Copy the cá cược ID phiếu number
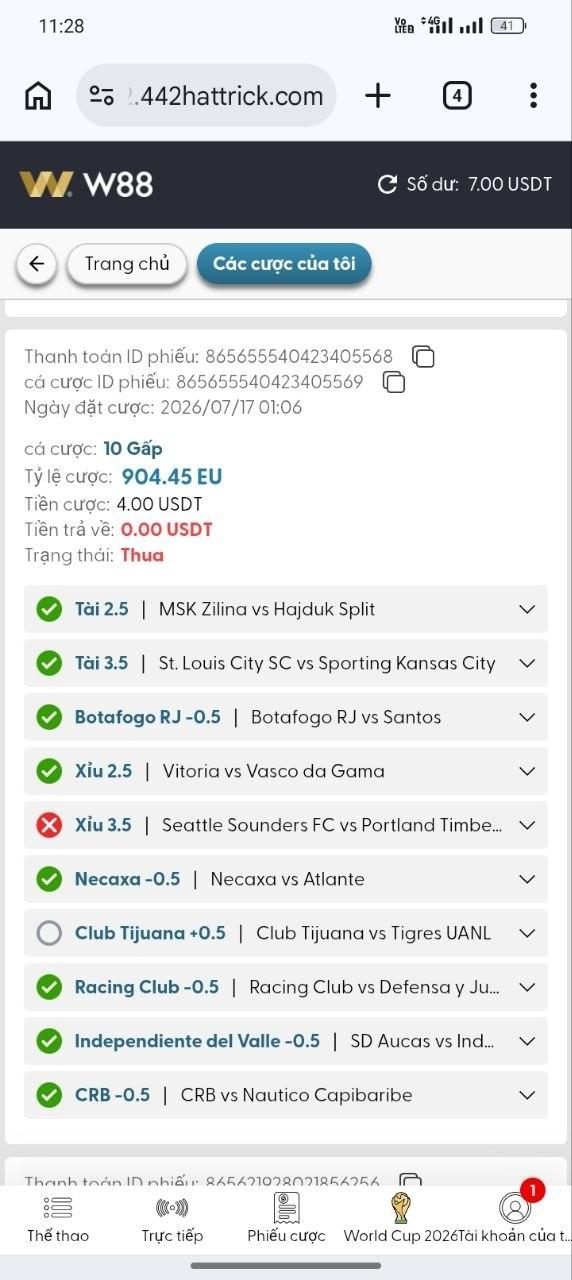Screen dimensions: 572x1280 point(394,382)
